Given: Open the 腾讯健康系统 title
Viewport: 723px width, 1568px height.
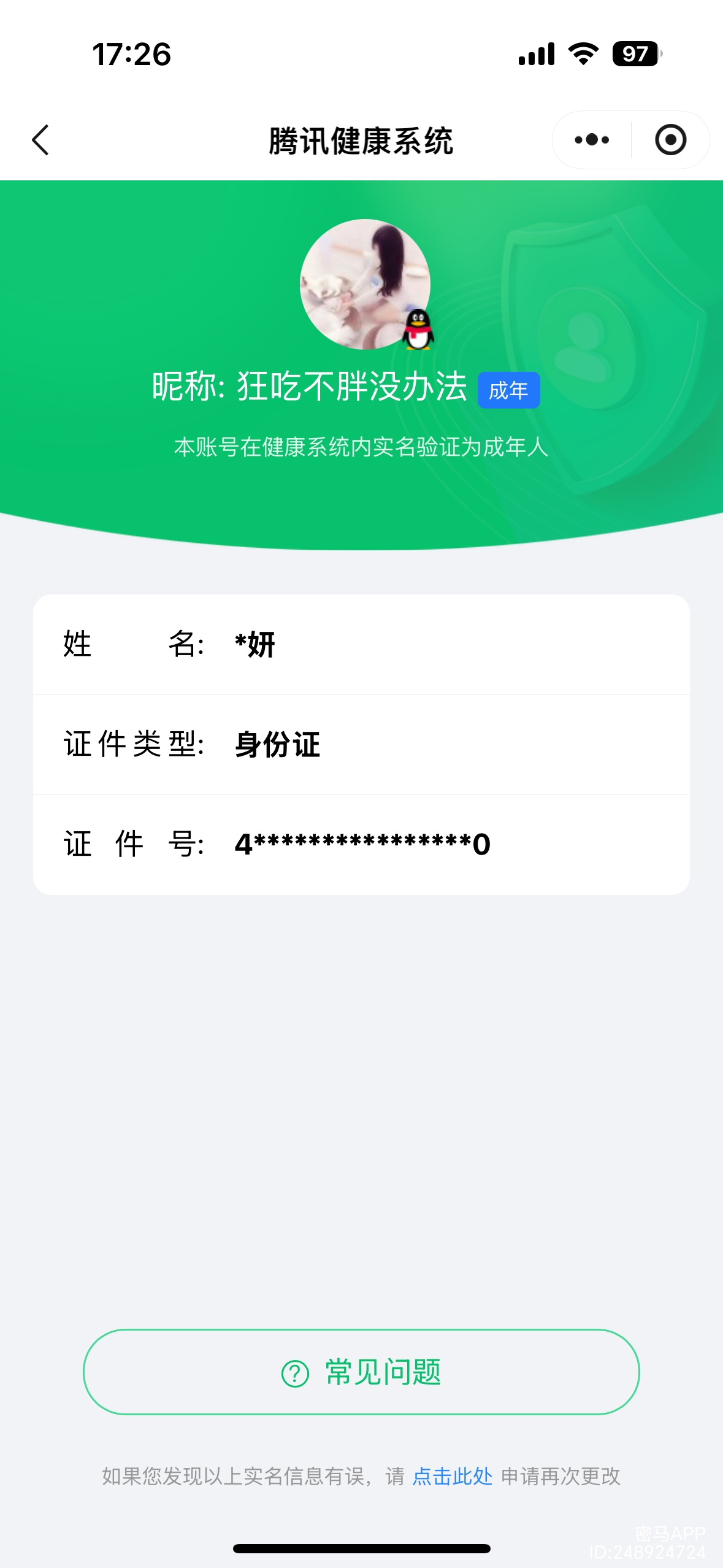Looking at the screenshot, I should [361, 139].
